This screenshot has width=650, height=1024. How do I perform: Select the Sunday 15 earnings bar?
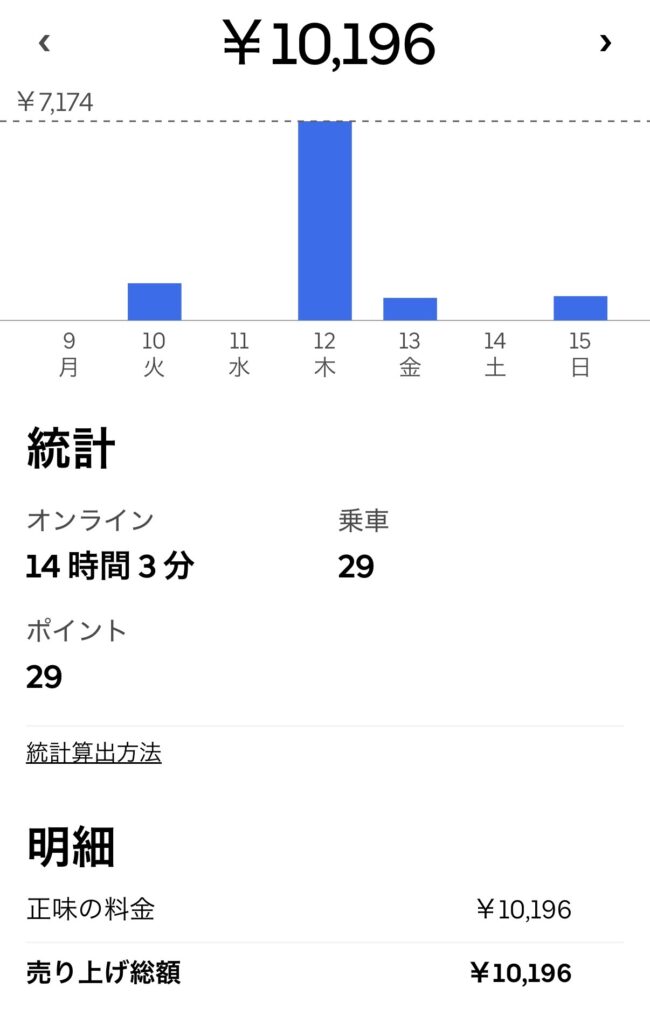tap(580, 307)
